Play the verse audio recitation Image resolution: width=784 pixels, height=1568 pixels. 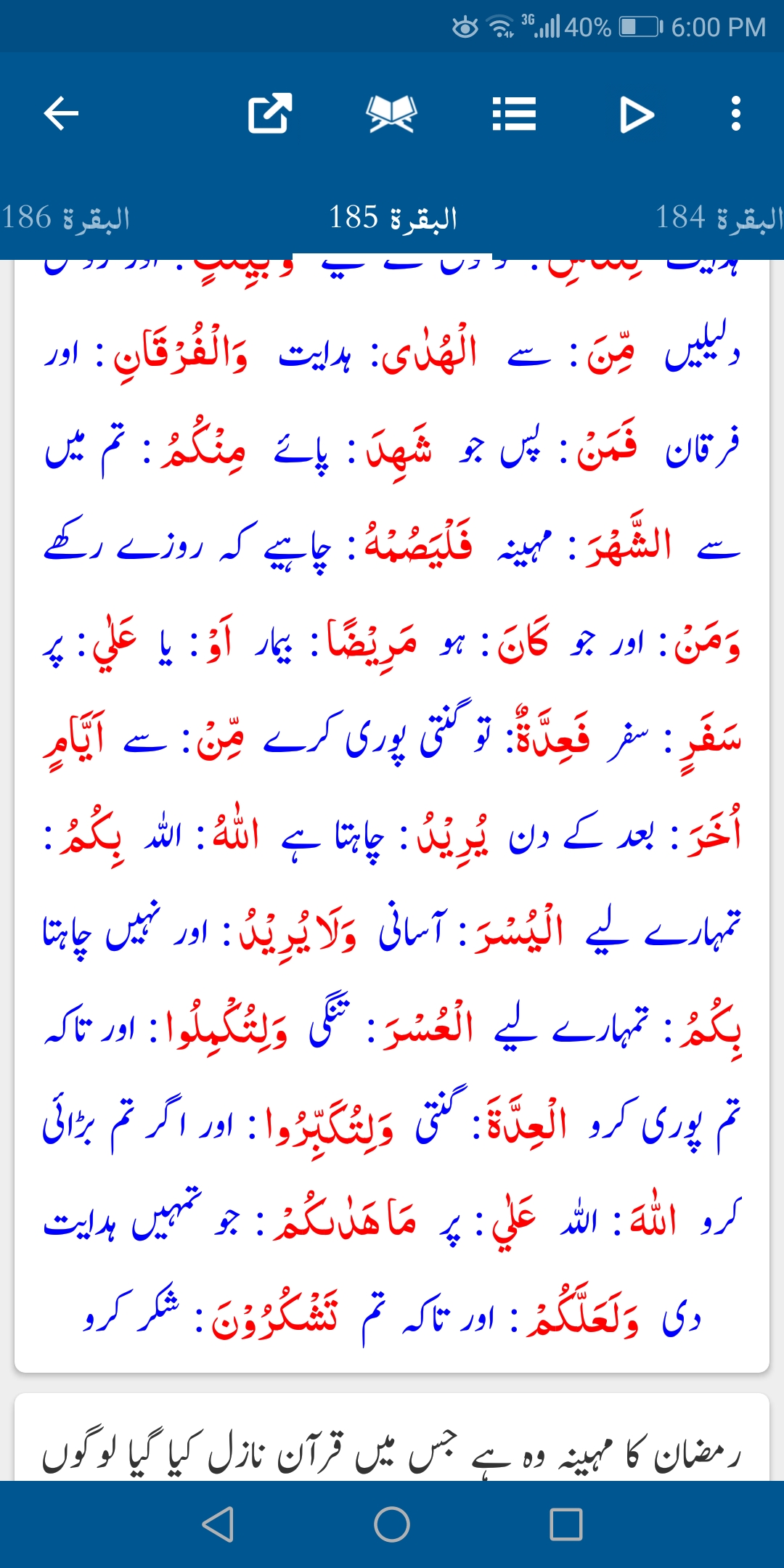[637, 114]
